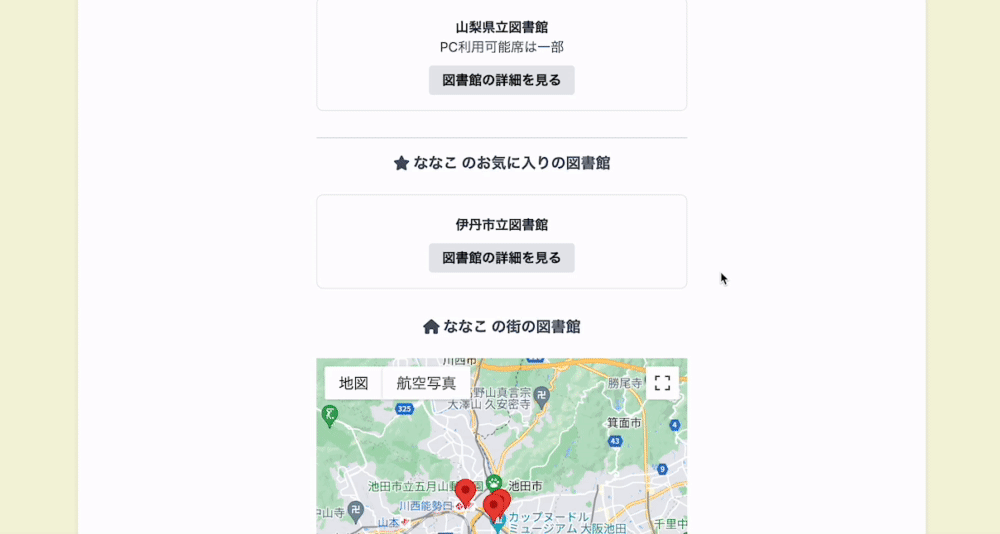Viewport: 1000px width, 534px height.
Task: Toggle fullscreen map view
Action: (x=662, y=383)
